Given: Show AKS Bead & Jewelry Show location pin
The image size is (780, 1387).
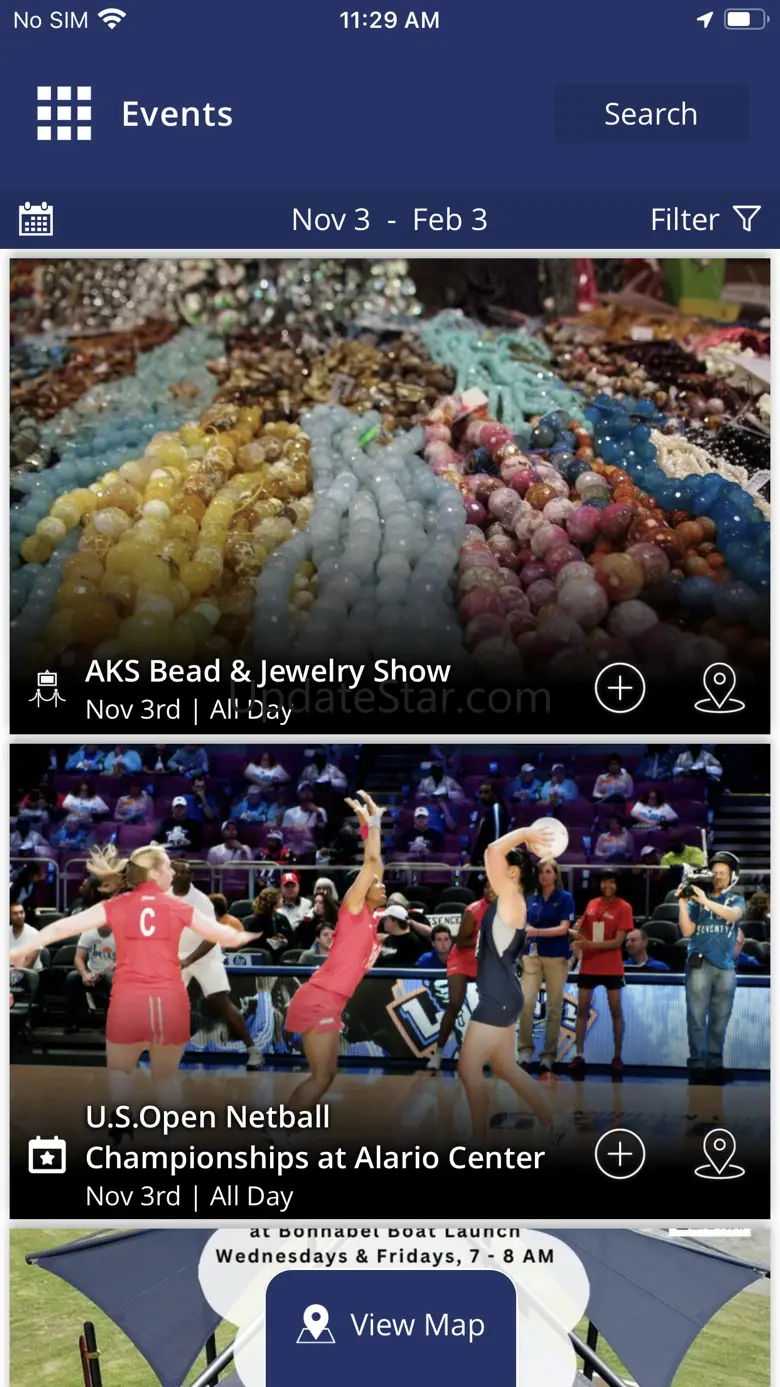Looking at the screenshot, I should pos(719,688).
